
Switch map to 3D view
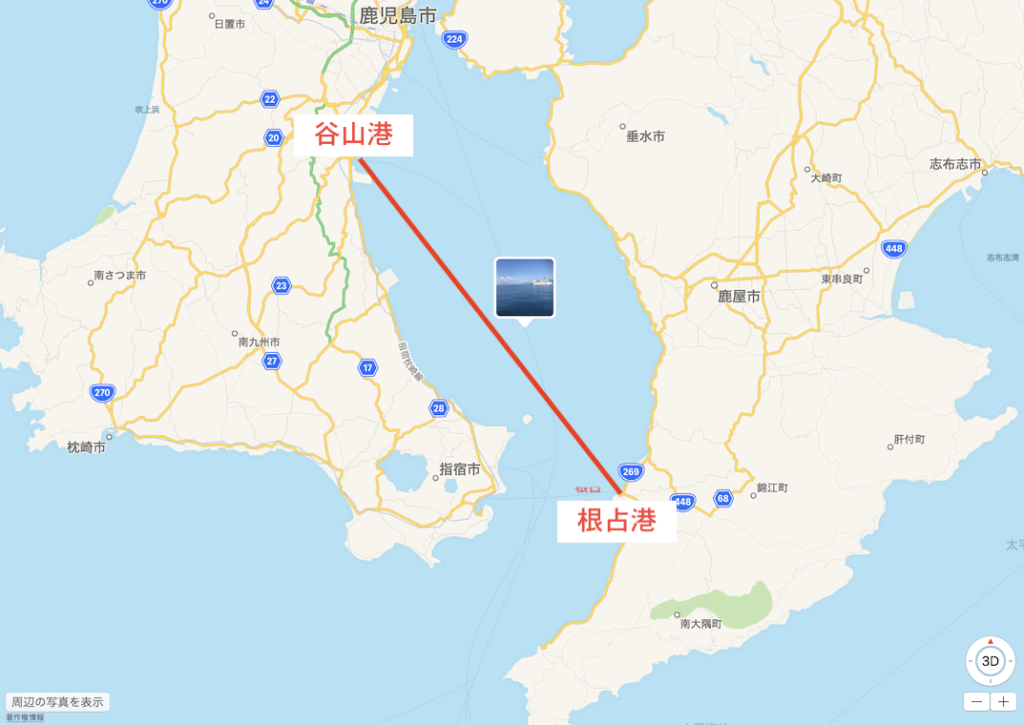point(990,661)
